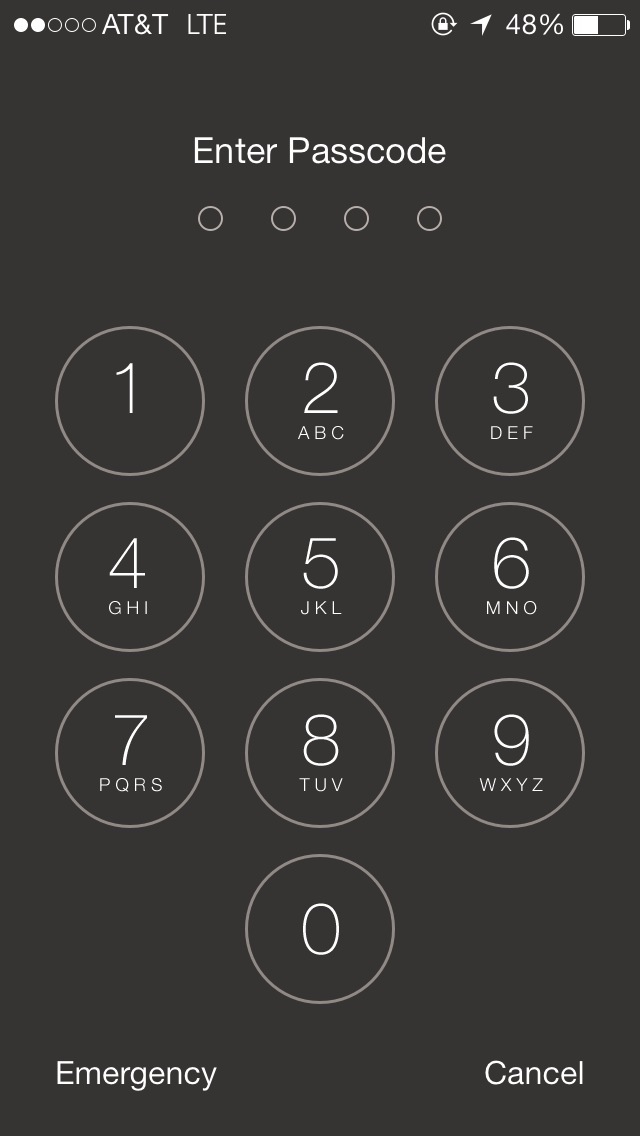This screenshot has height=1136, width=640.
Task: Tap the 7 PQRS key
Action: click(130, 753)
